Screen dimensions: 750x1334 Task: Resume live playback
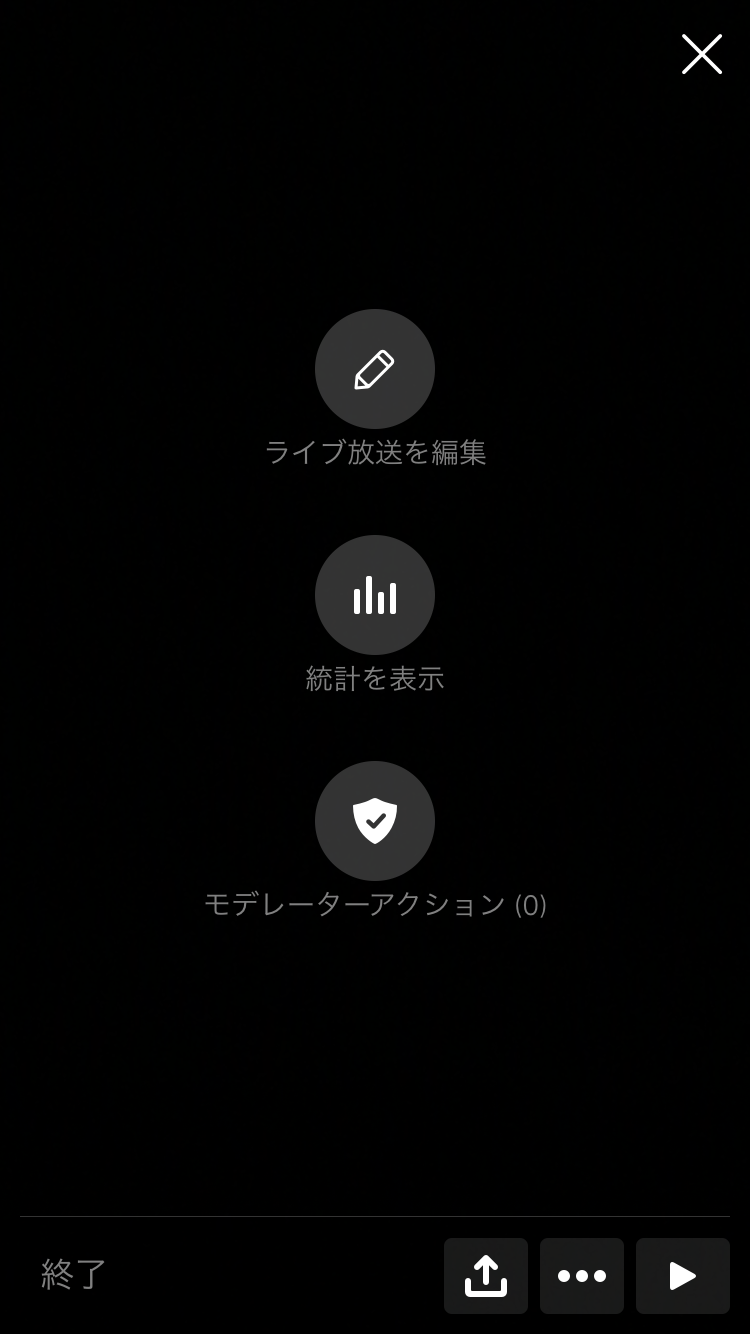683,1276
